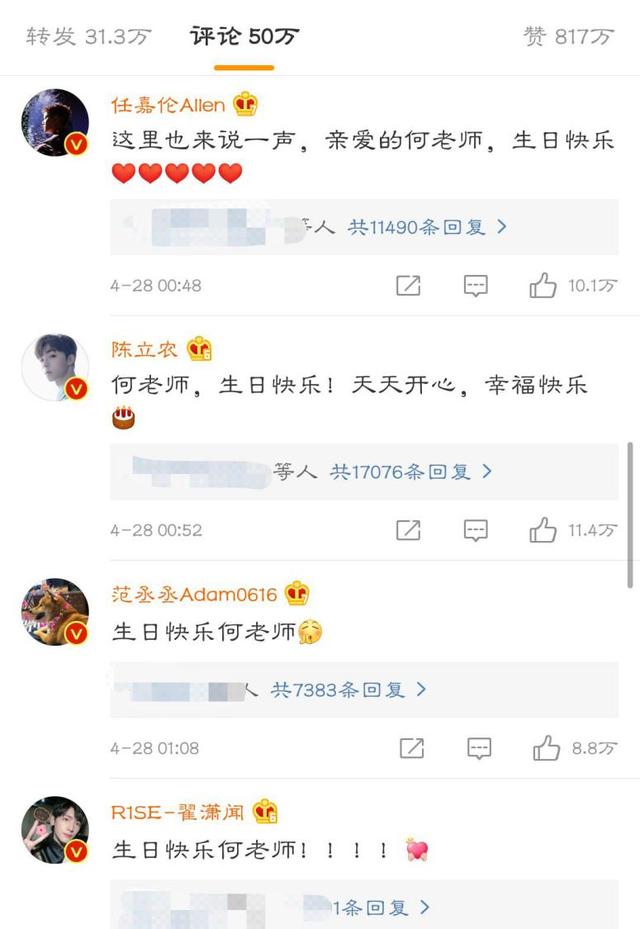View 共17076条回复 under 陈立农's comment
640x929 pixels.
tap(411, 471)
